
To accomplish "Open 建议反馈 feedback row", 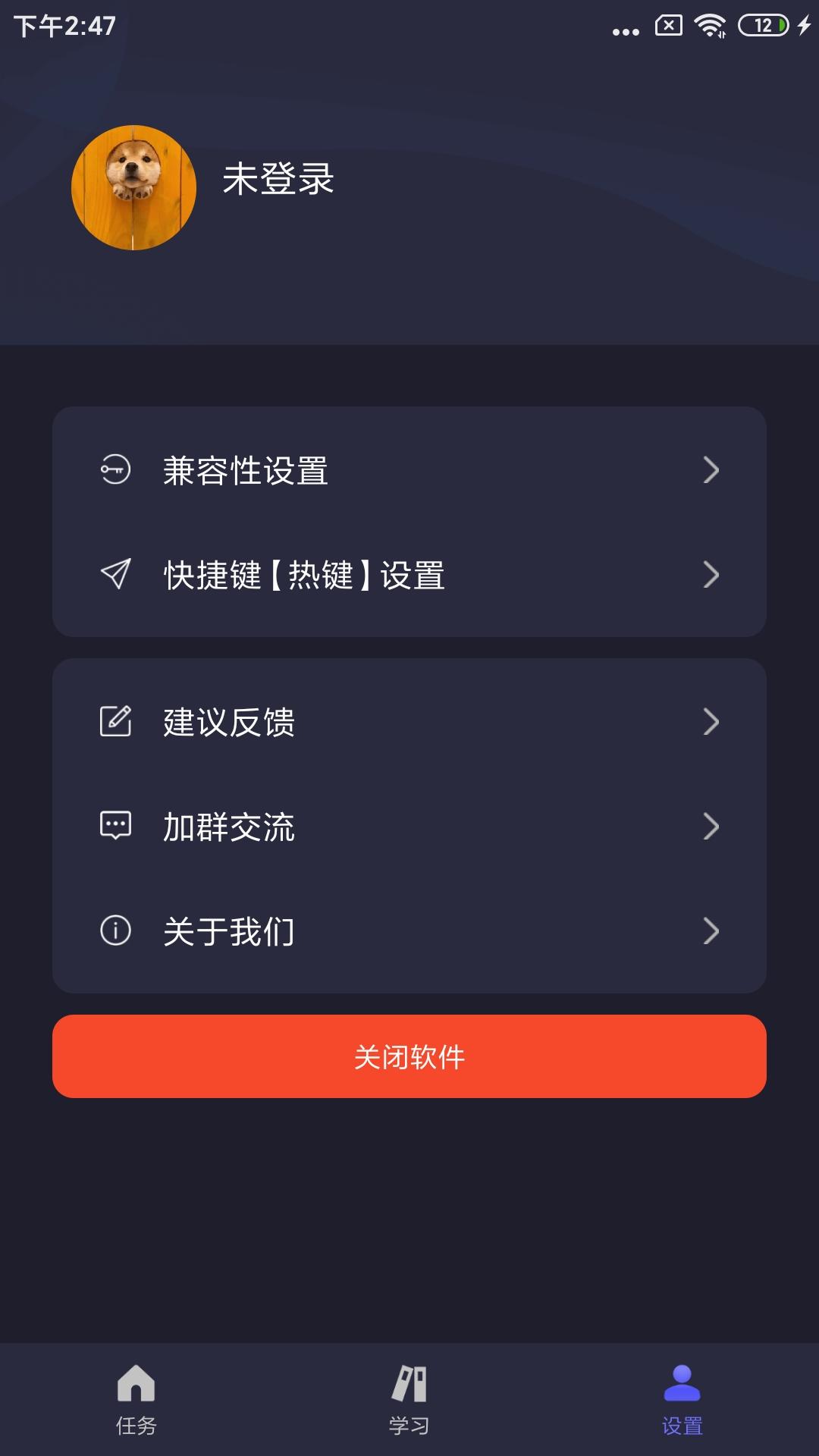I will pyautogui.click(x=409, y=722).
